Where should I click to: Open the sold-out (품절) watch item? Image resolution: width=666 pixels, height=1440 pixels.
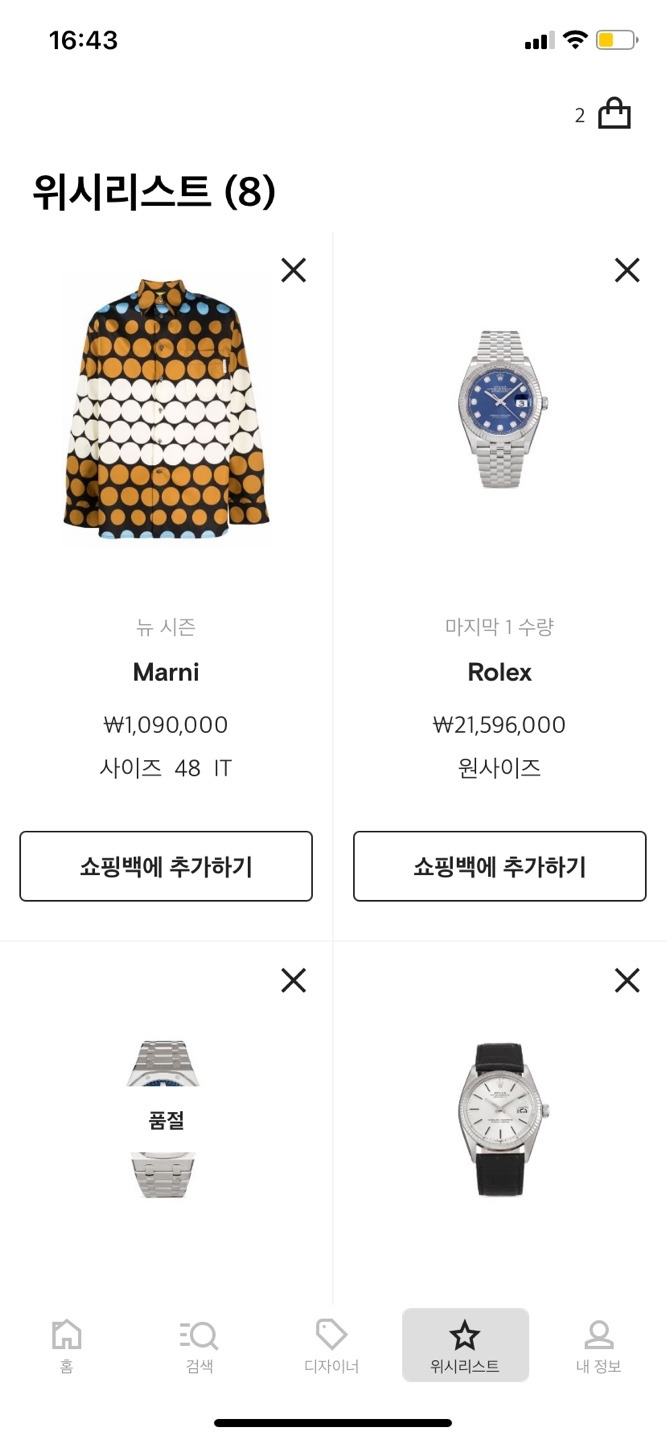point(166,1120)
